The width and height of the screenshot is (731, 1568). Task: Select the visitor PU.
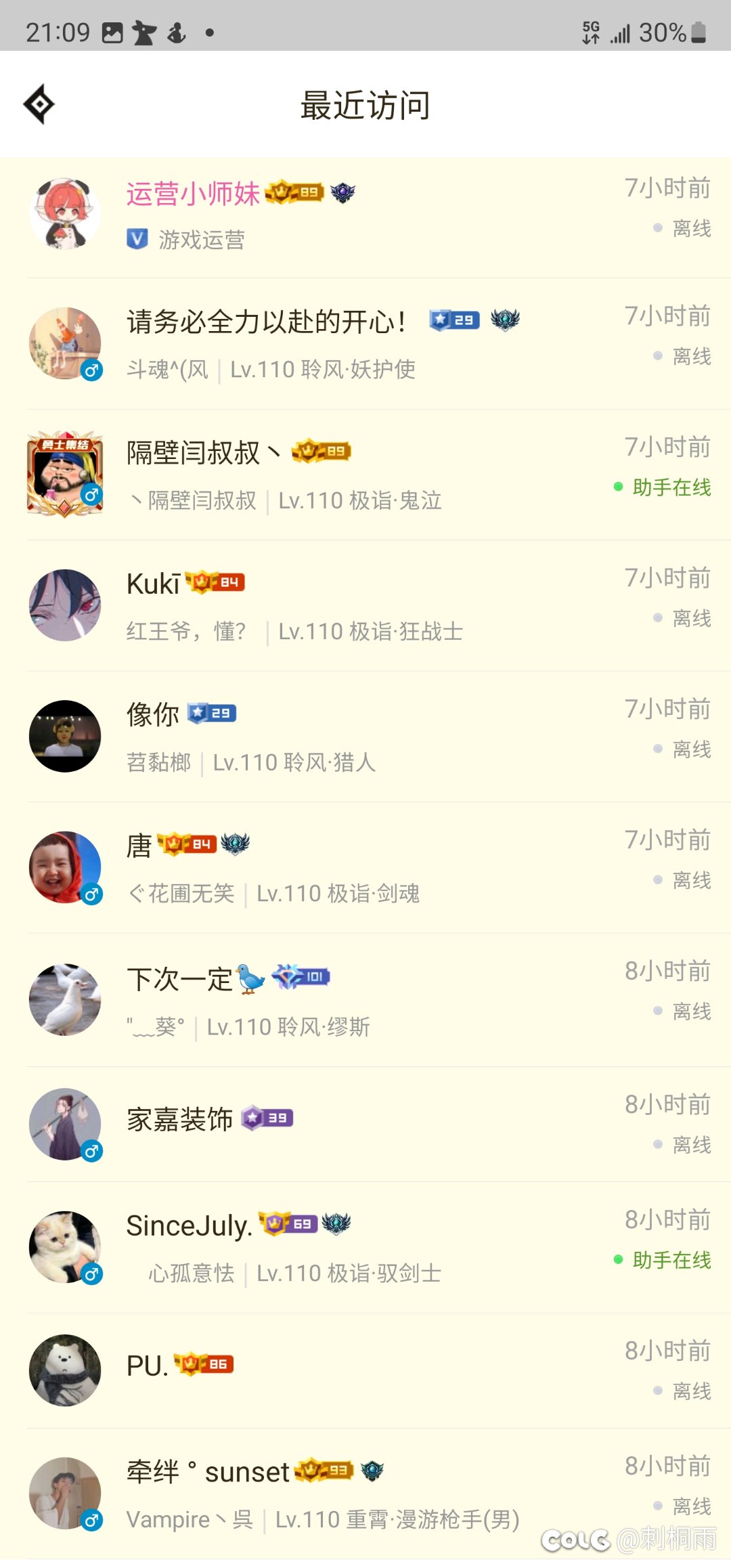click(x=365, y=1371)
